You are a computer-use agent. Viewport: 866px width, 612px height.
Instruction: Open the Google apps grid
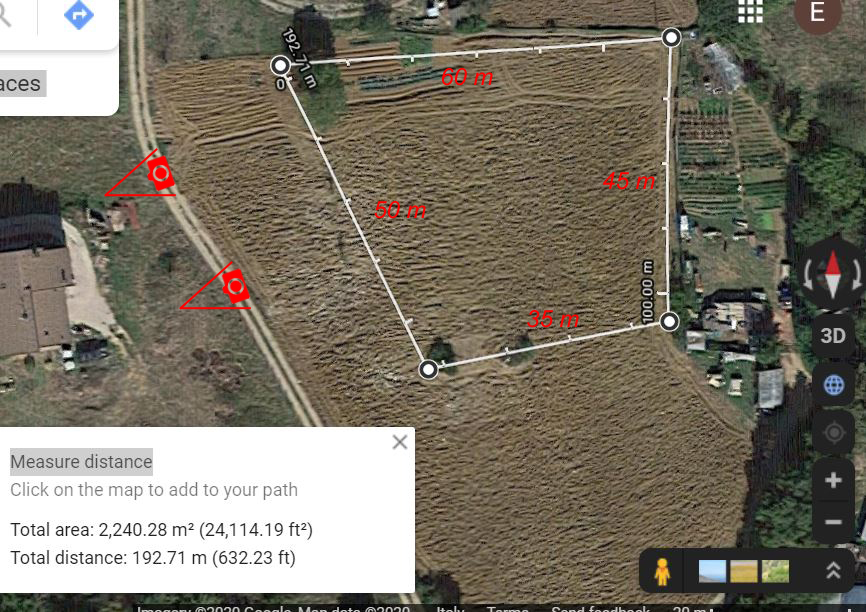tap(750, 11)
